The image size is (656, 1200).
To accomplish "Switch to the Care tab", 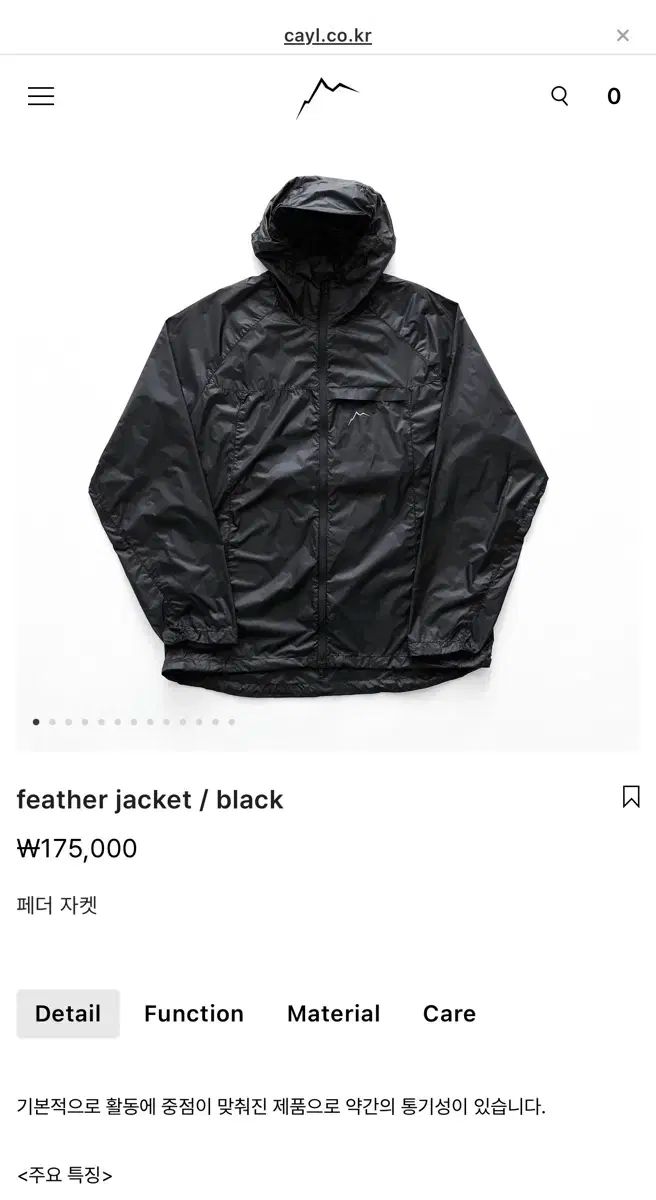I will [449, 1013].
